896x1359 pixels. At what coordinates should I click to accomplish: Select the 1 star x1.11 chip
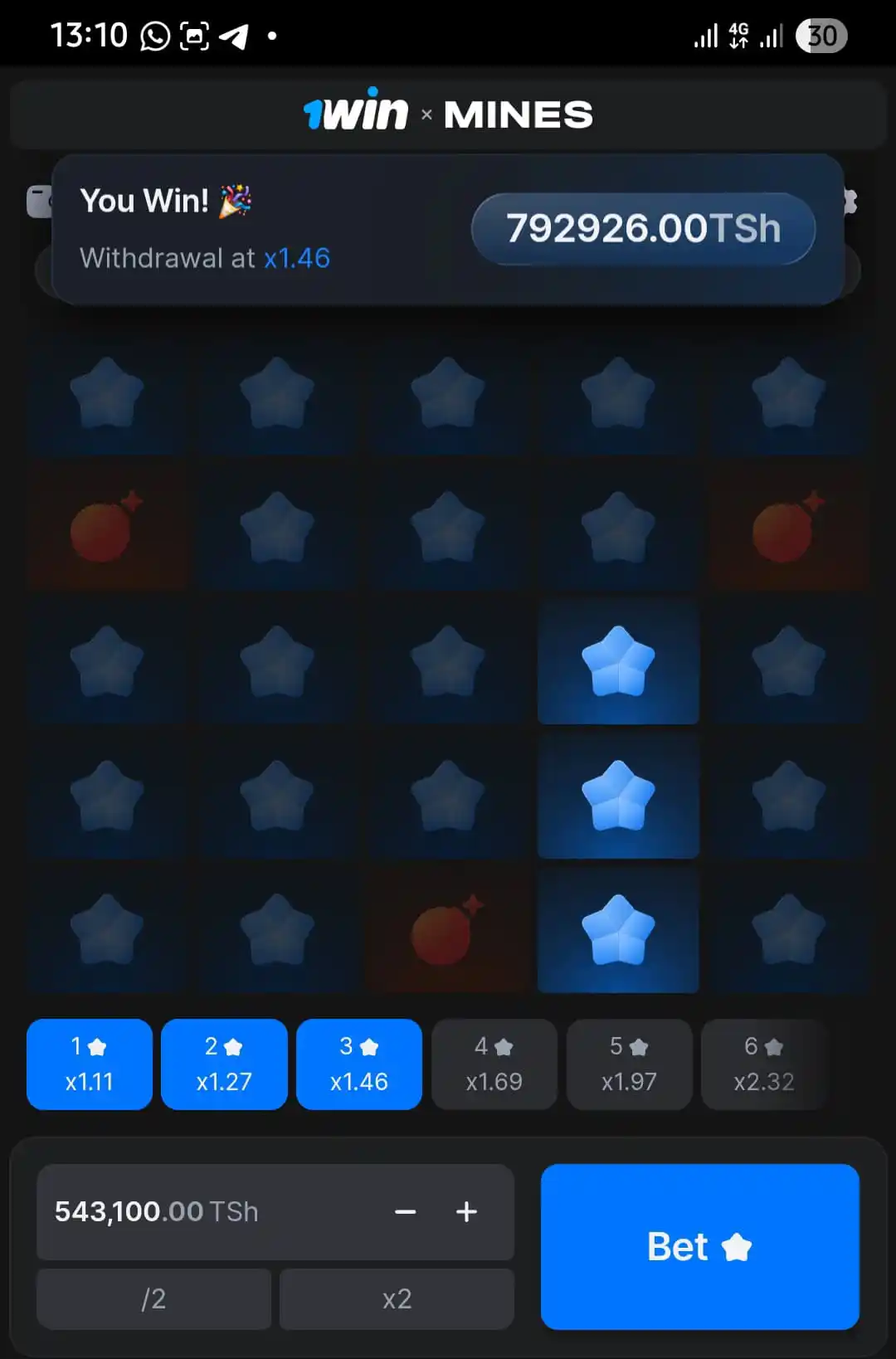coord(90,1064)
